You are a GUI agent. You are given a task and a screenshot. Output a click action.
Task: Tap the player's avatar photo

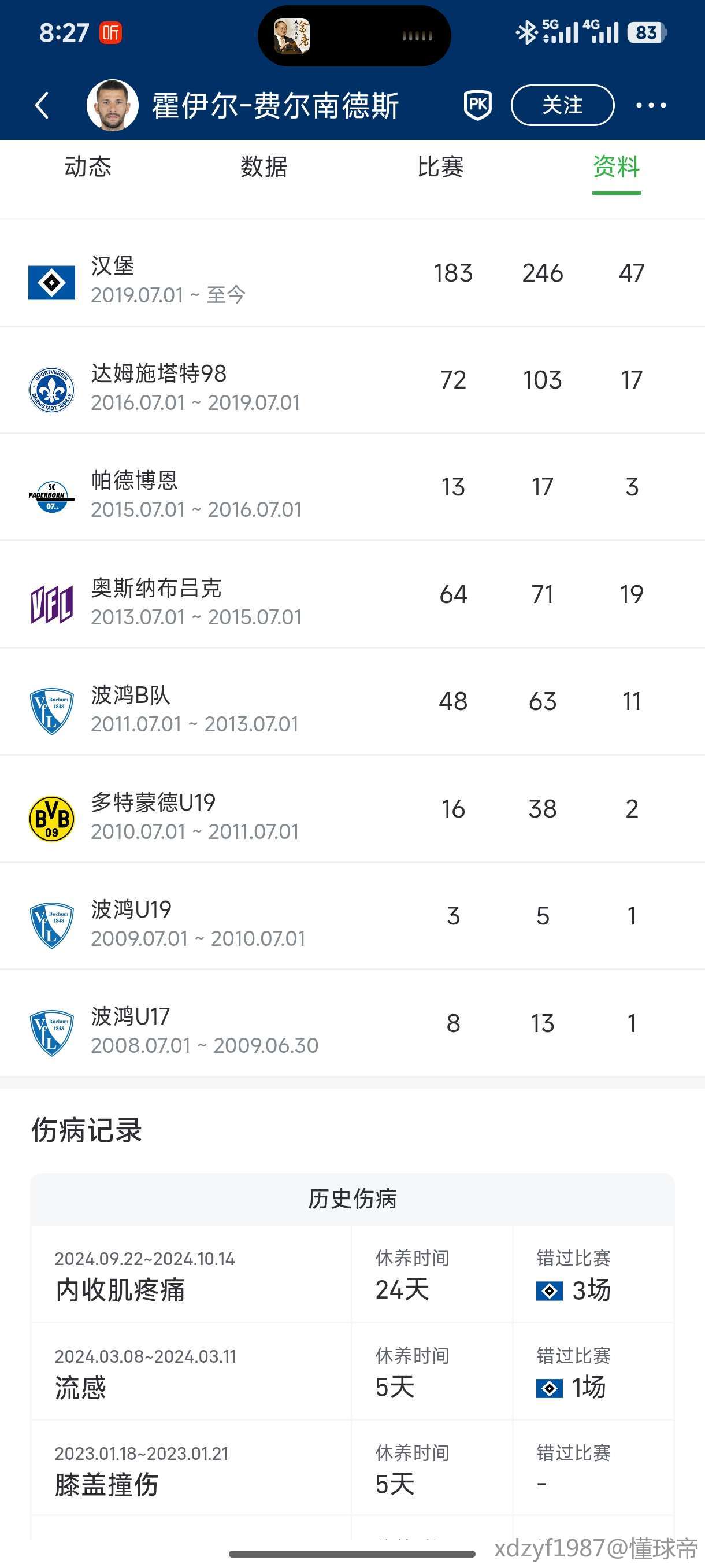click(x=113, y=105)
